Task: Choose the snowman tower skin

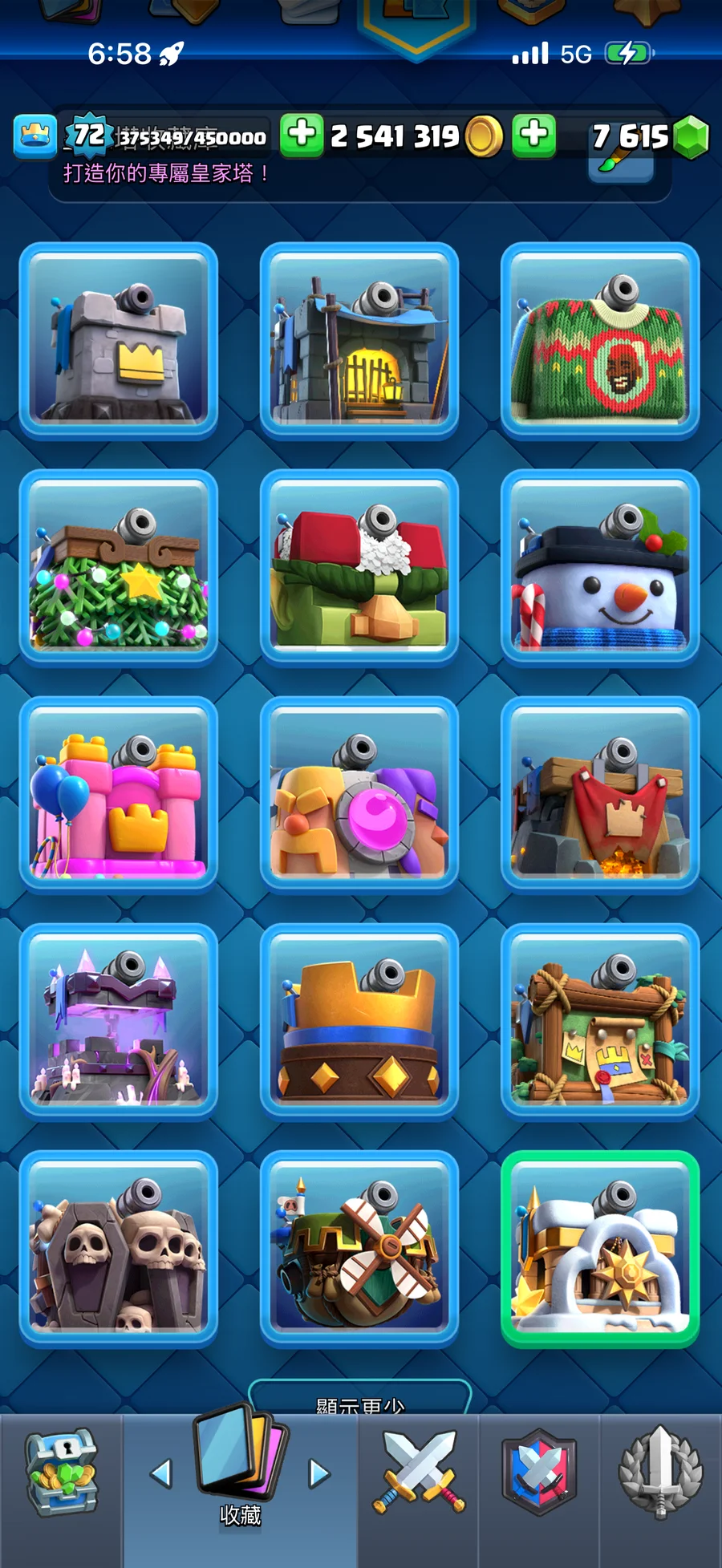Action: [600, 567]
